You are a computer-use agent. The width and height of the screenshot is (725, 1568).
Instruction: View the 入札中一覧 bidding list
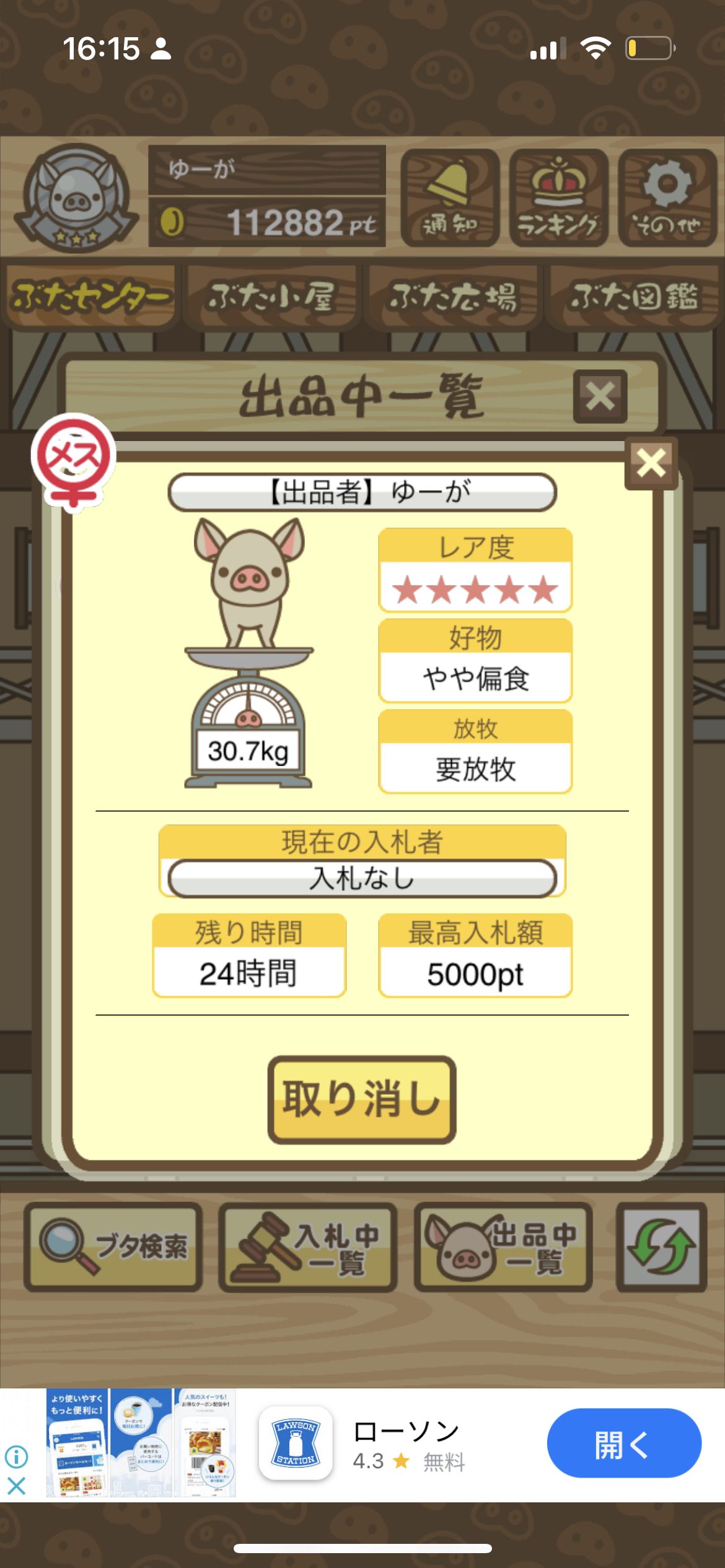[308, 1247]
